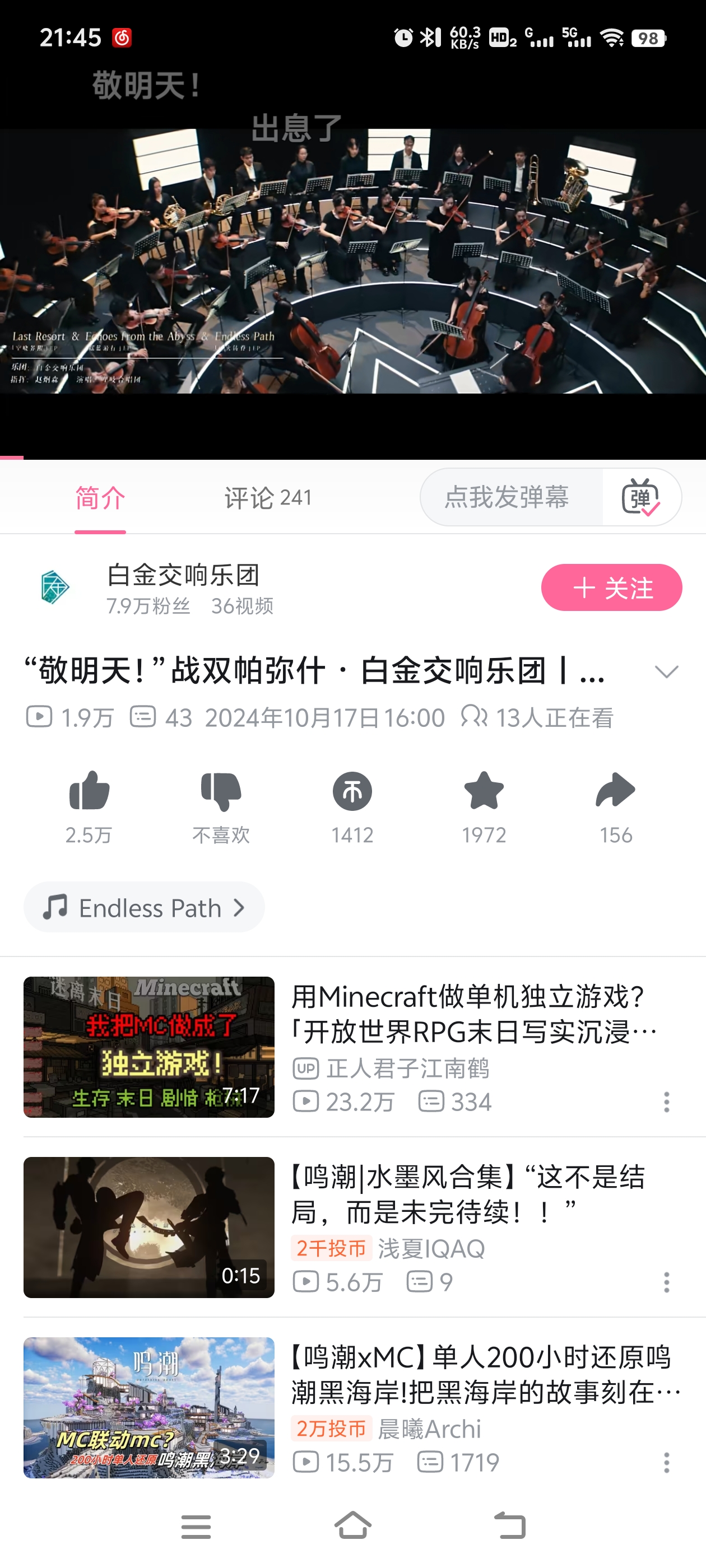Expand the video title description
The height and width of the screenshot is (1568, 706).
pos(666,672)
